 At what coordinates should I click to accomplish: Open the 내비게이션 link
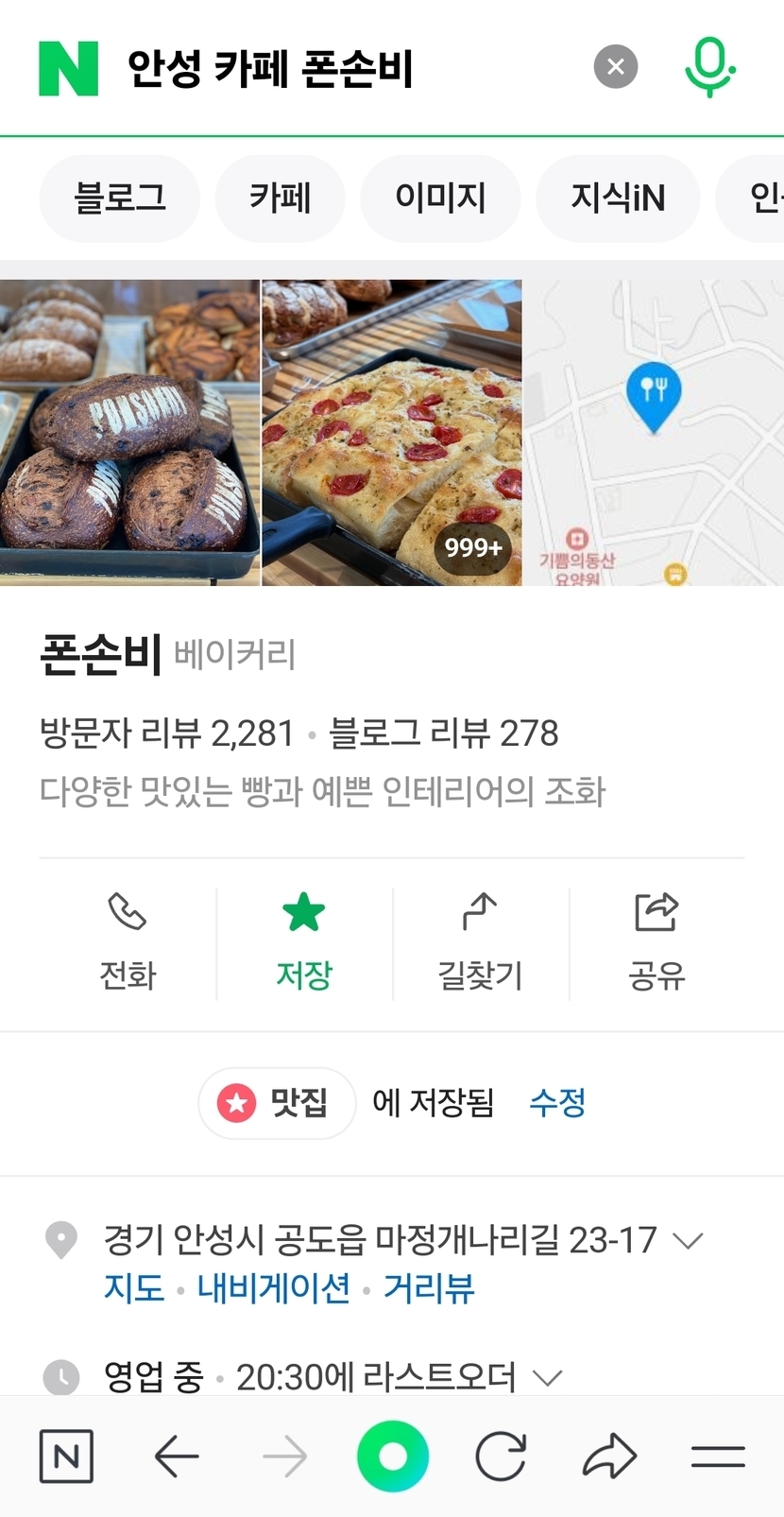274,1288
